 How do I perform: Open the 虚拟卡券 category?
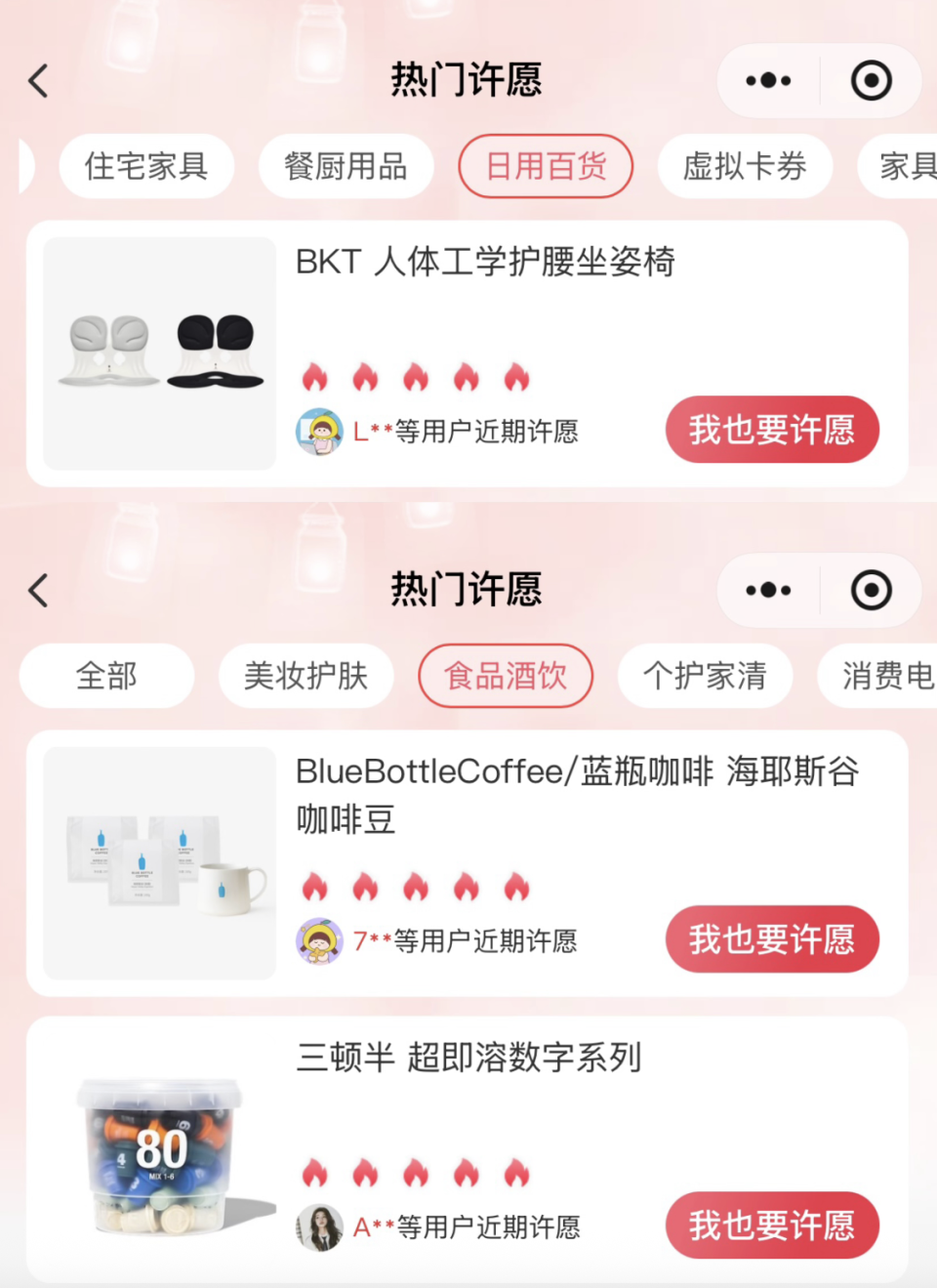745,166
